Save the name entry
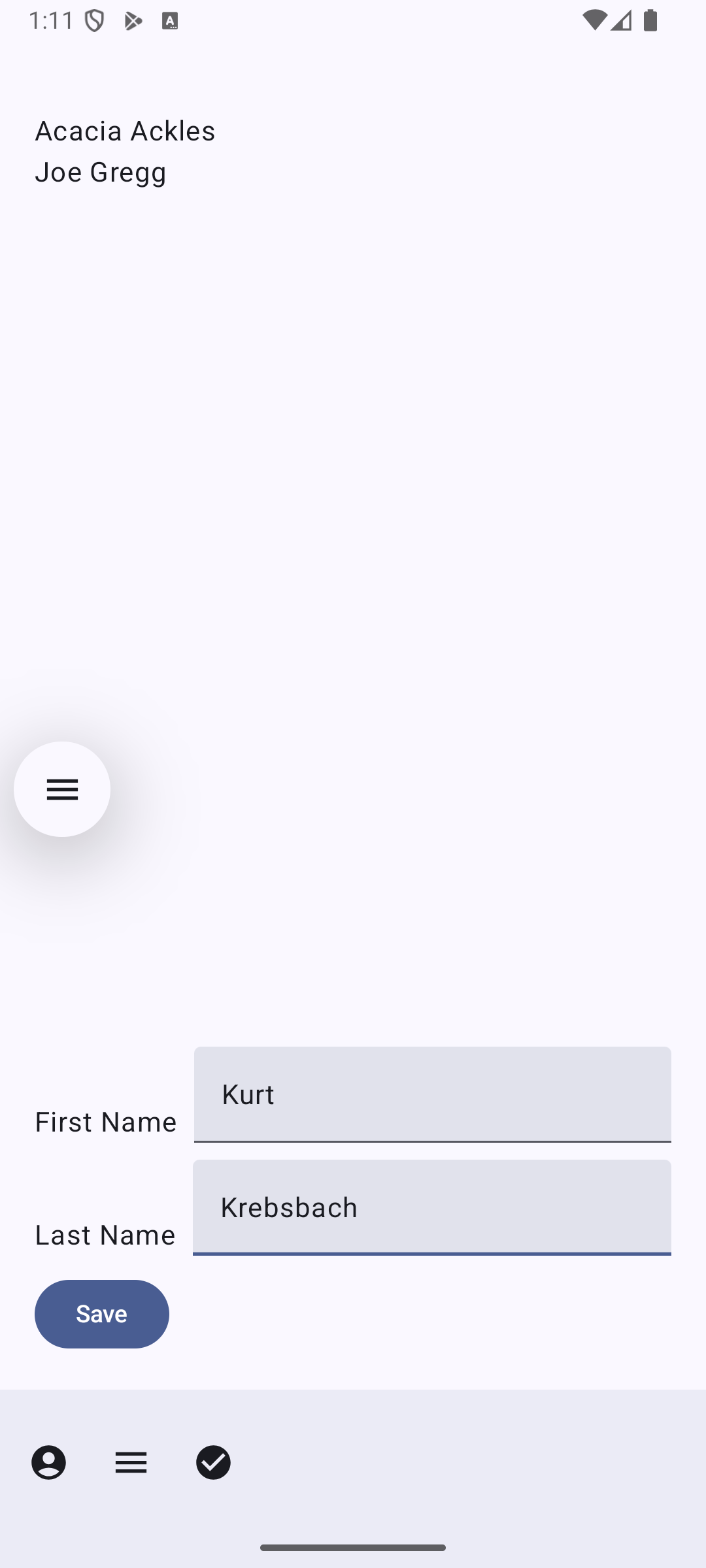Screen dimensions: 706x1568 point(102,1314)
